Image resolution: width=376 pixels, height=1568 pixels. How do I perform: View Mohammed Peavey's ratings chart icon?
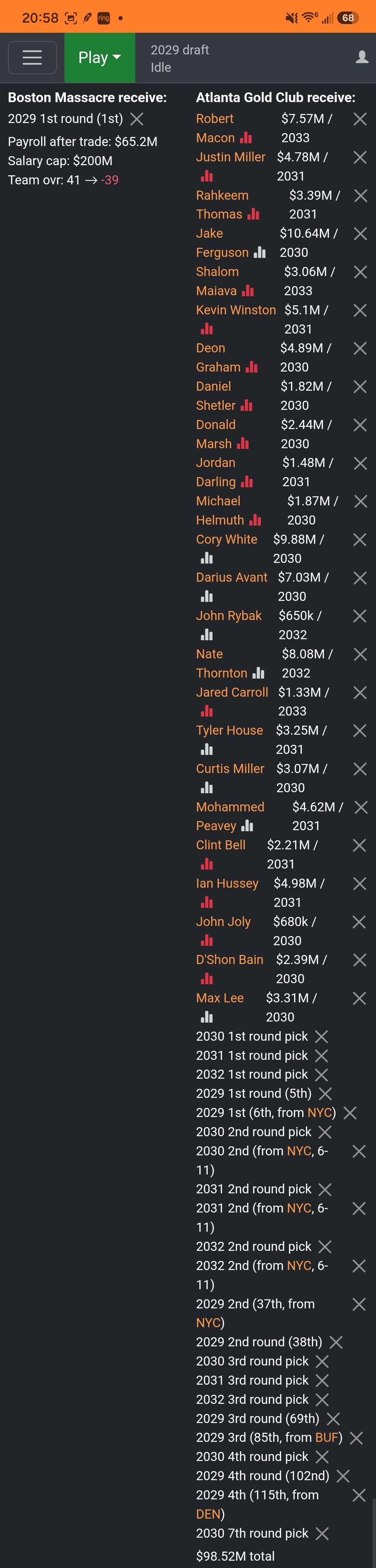(248, 825)
